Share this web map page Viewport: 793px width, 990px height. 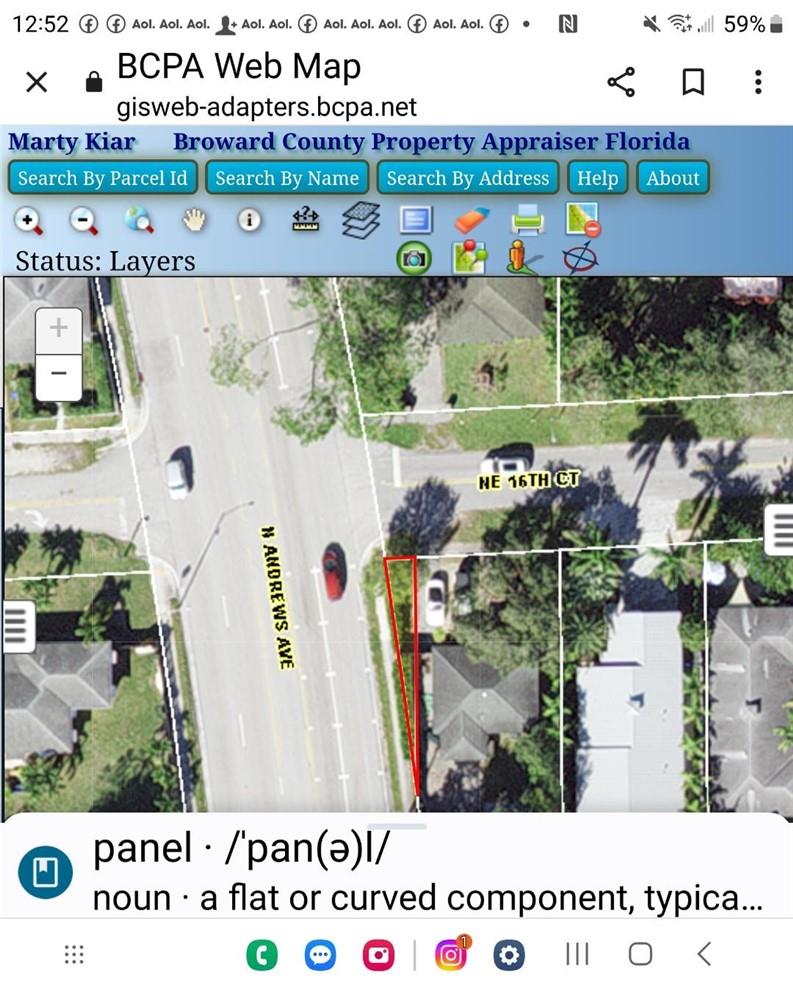[x=621, y=82]
